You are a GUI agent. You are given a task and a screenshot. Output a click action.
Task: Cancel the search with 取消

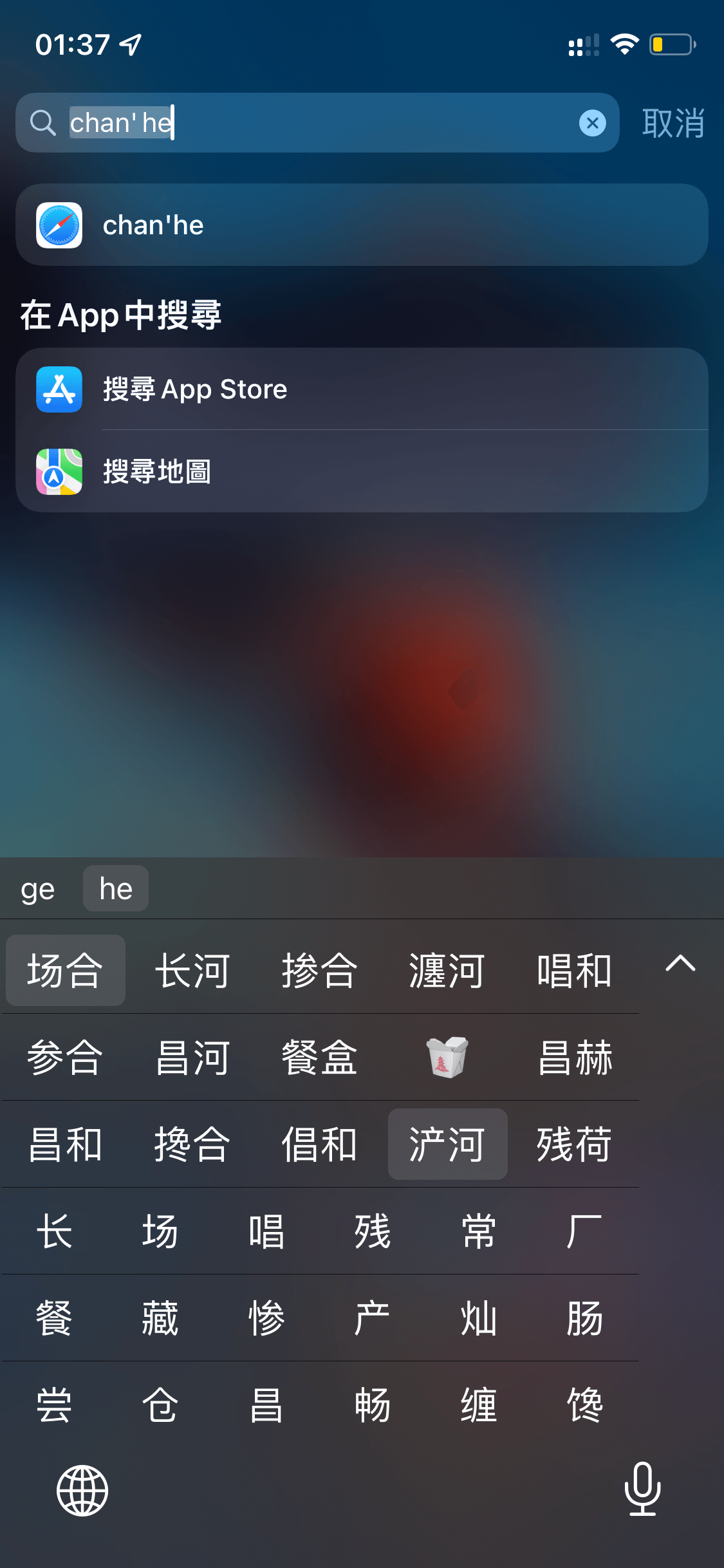click(x=673, y=123)
